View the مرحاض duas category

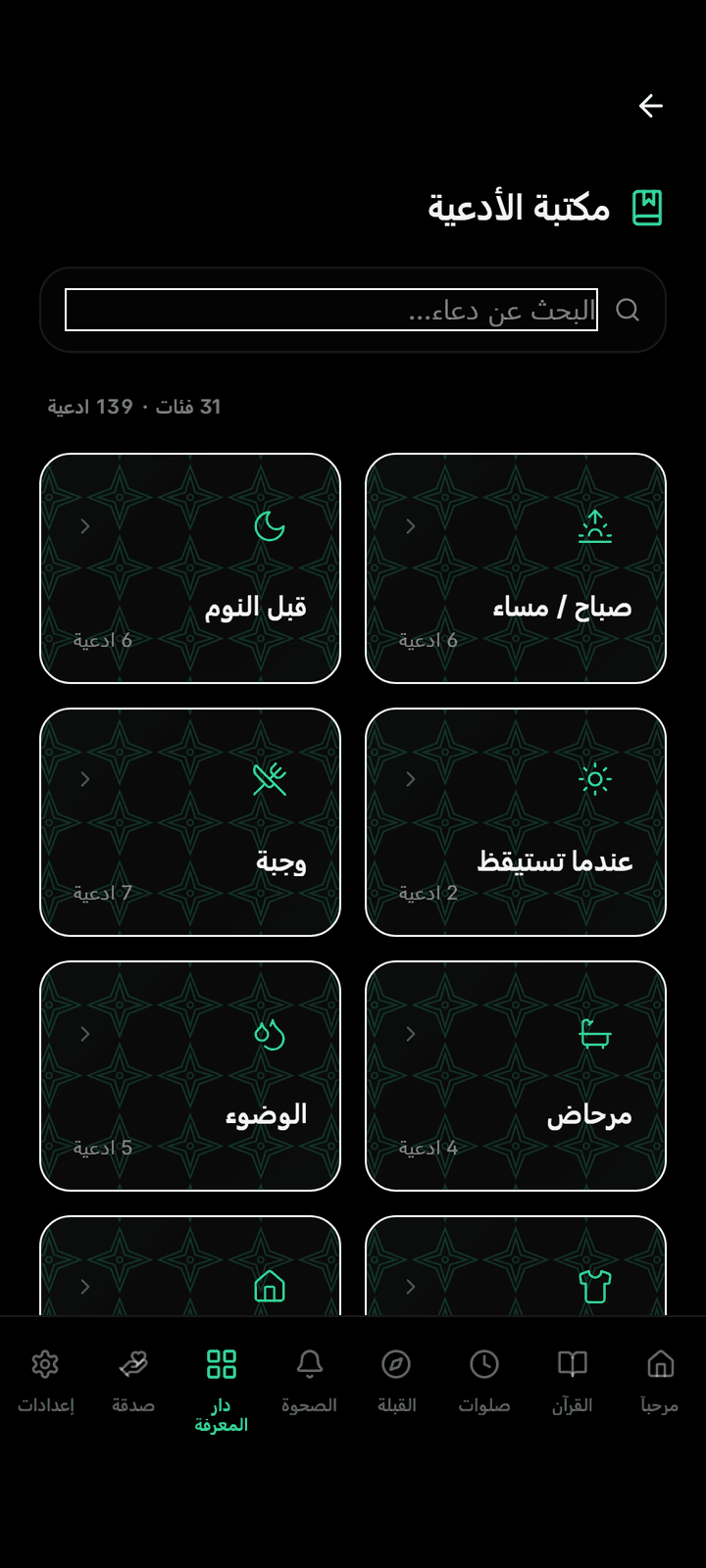point(516,1076)
